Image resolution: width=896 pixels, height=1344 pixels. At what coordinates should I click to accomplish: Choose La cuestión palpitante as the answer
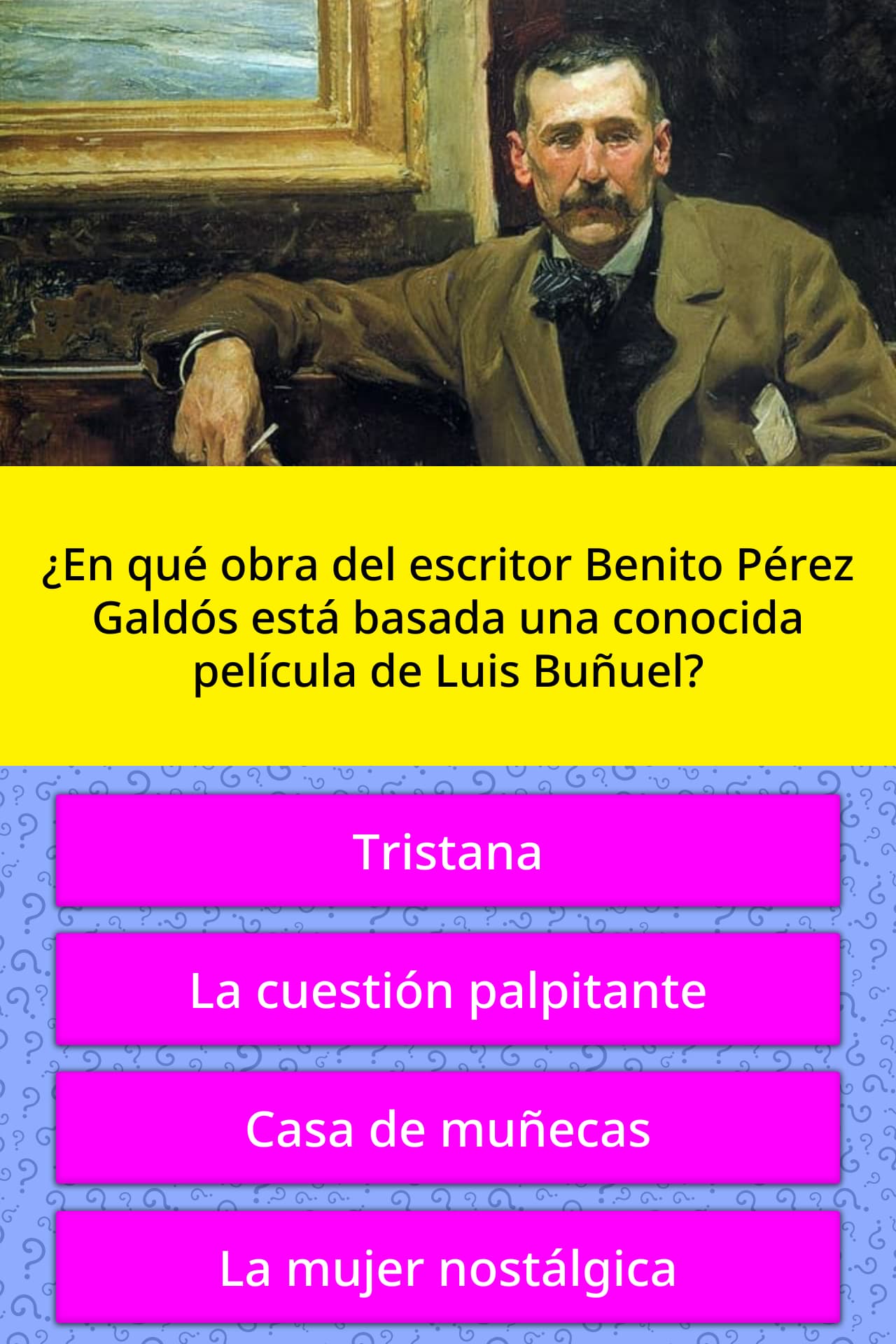tap(448, 990)
